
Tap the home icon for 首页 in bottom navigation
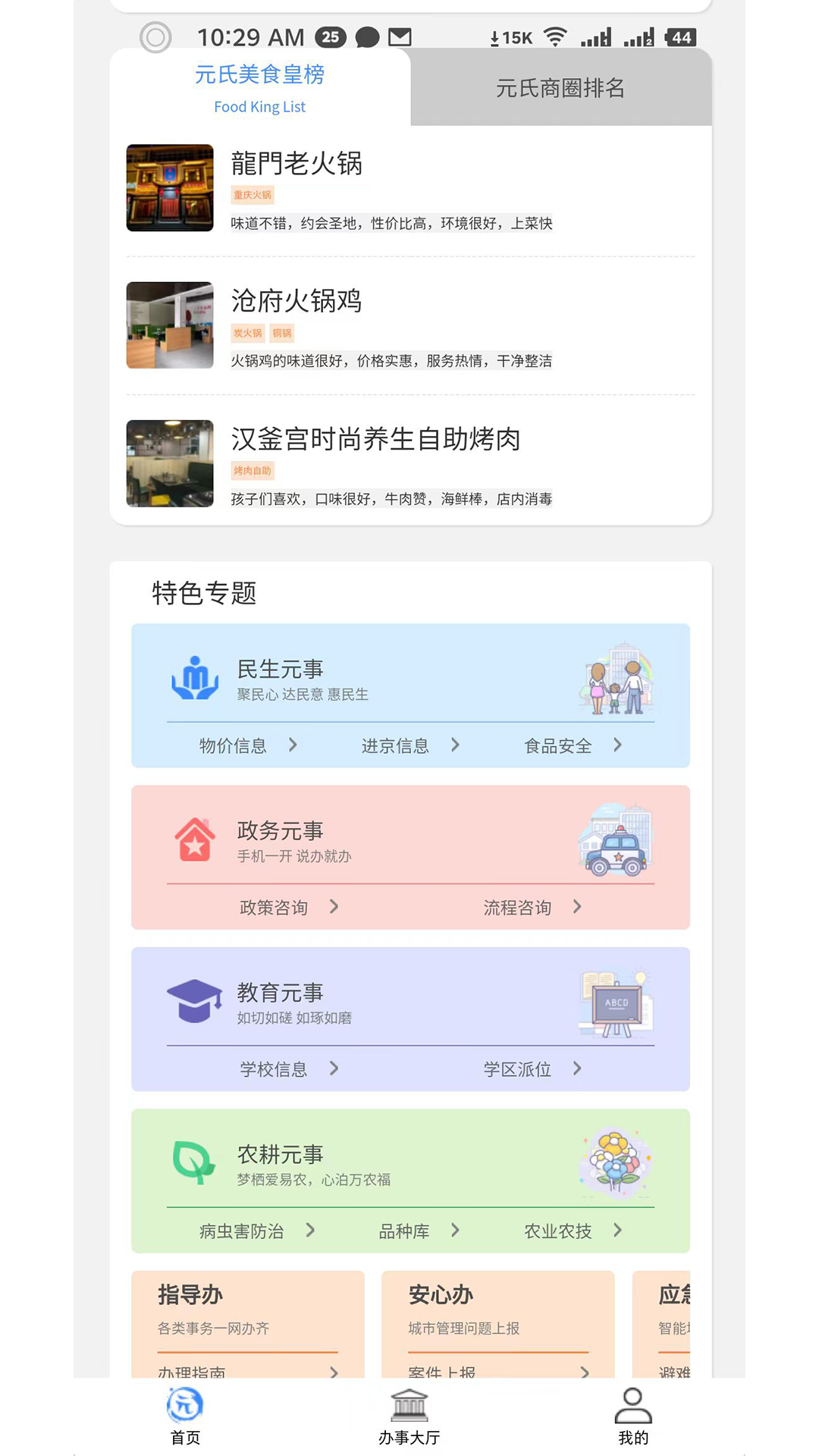coord(184,1405)
